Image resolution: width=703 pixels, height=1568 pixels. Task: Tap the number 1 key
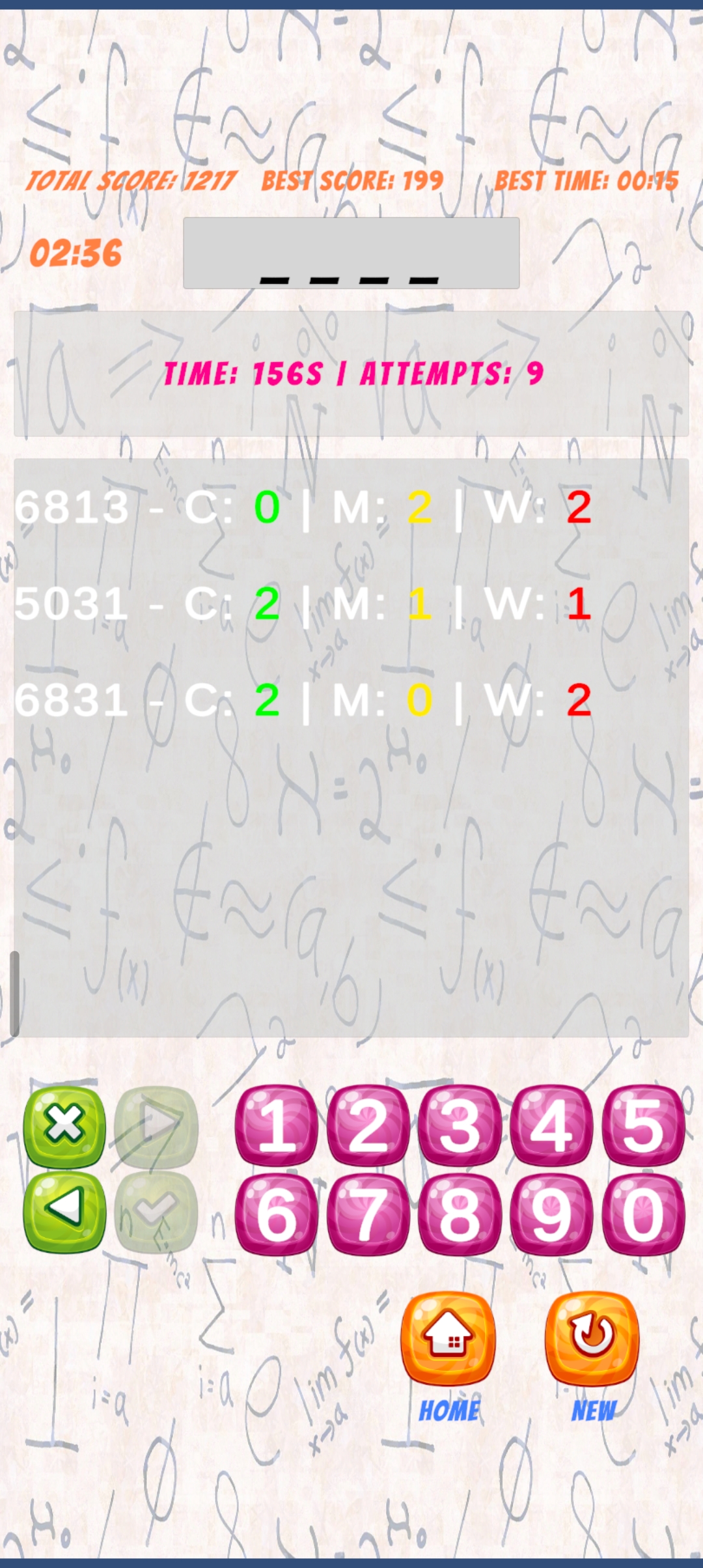tap(276, 1125)
